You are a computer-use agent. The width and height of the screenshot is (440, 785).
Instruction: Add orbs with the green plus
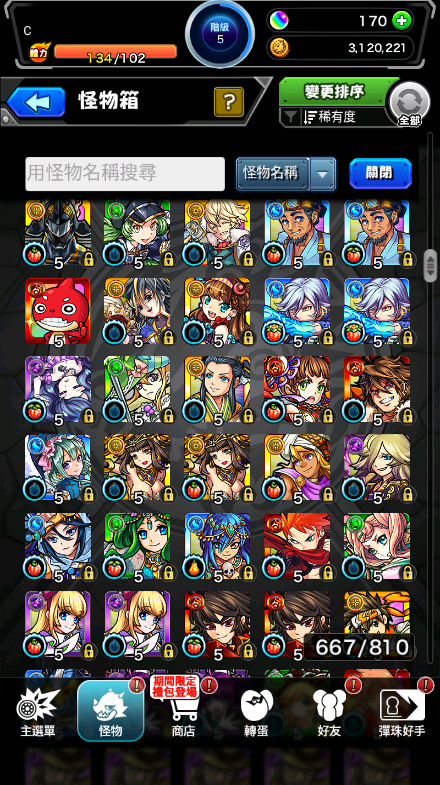click(x=401, y=21)
